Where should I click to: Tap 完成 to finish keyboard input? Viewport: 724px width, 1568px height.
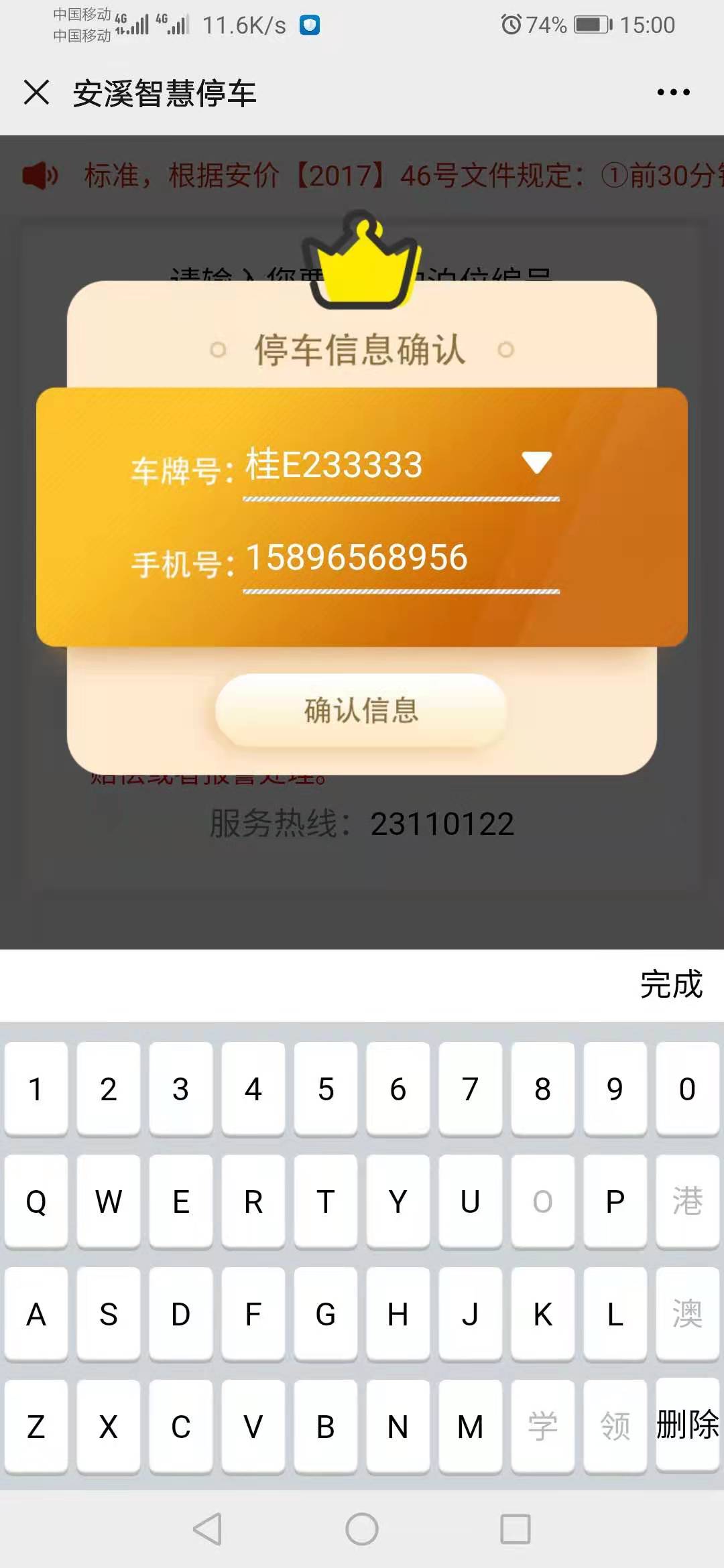coord(671,984)
